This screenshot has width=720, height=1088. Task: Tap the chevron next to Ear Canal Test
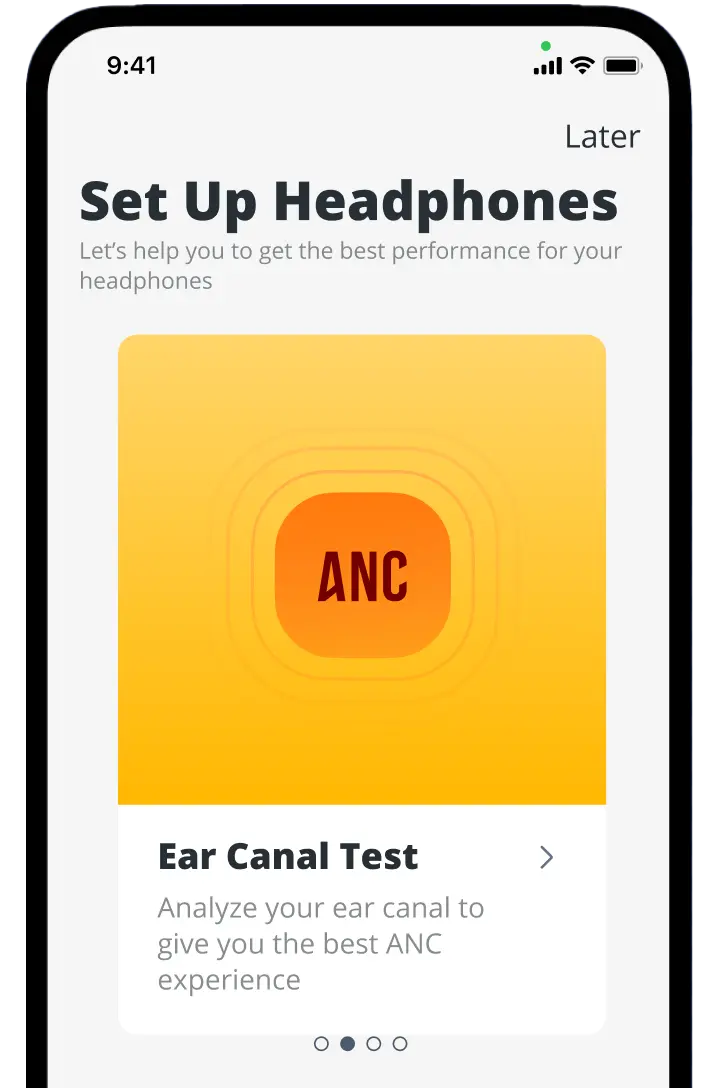[x=546, y=857]
